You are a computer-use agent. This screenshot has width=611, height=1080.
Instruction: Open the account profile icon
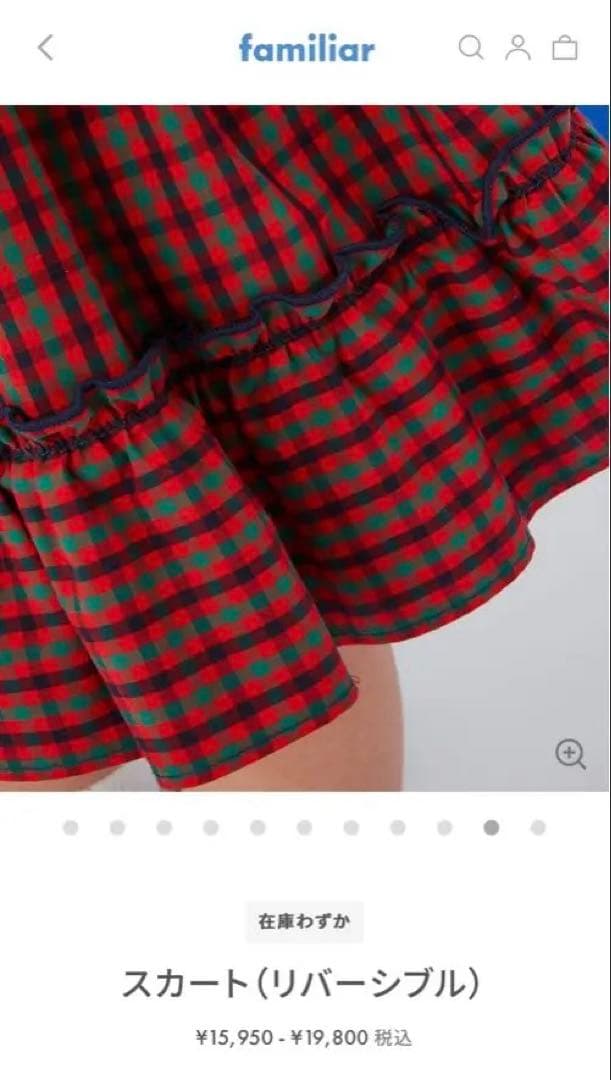tap(518, 47)
